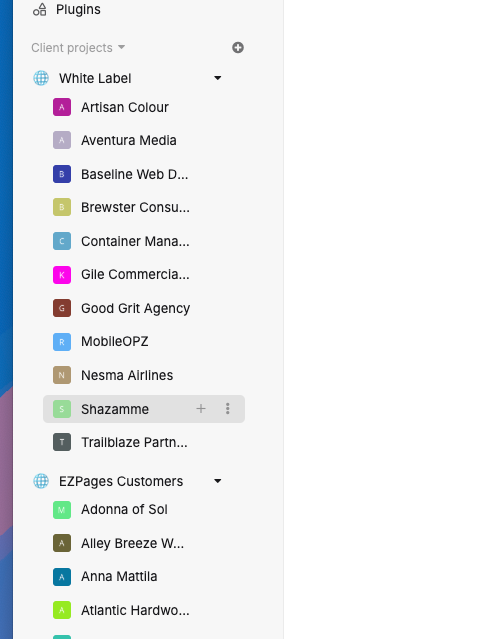
Task: Collapse the EZPages Customers folder
Action: (x=218, y=481)
